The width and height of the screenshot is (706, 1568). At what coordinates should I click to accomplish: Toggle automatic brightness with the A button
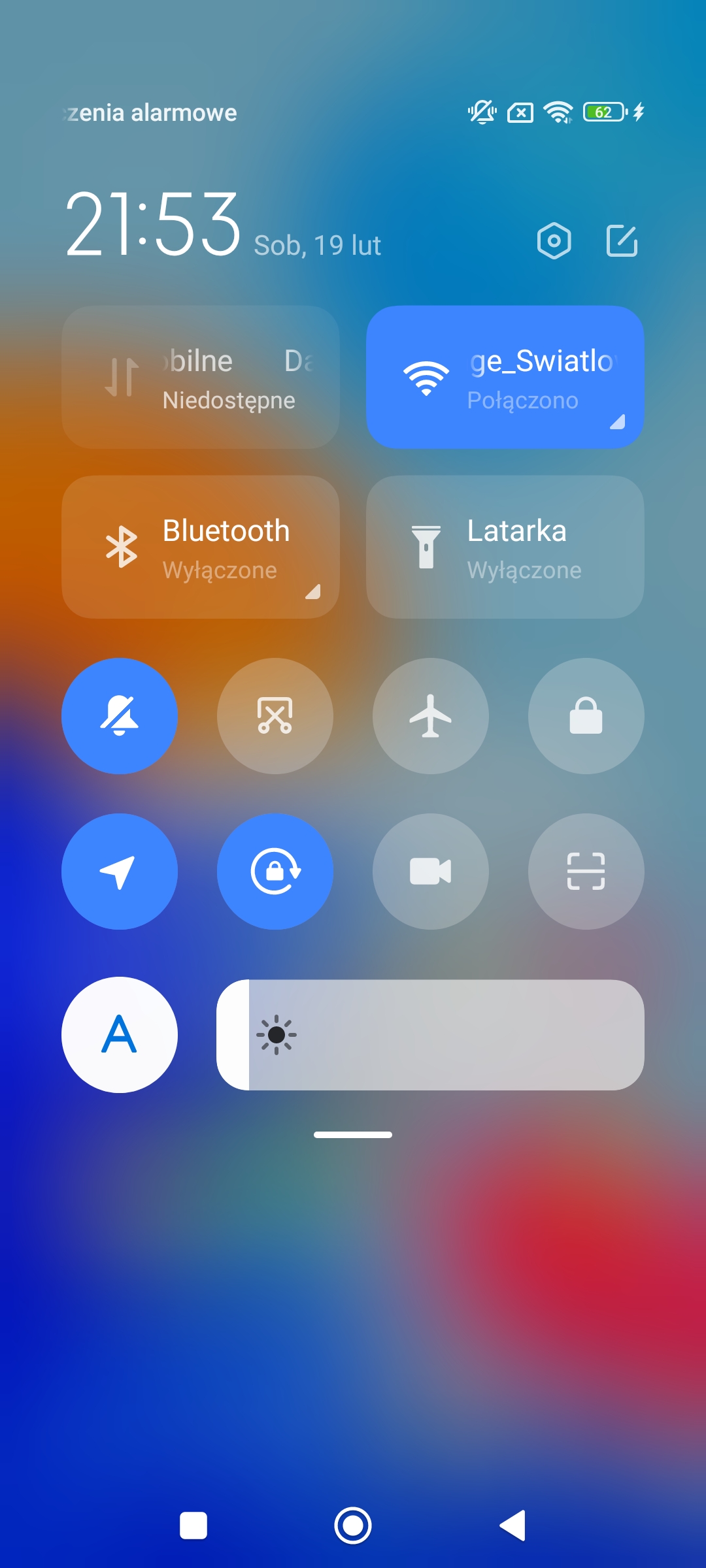[120, 1035]
